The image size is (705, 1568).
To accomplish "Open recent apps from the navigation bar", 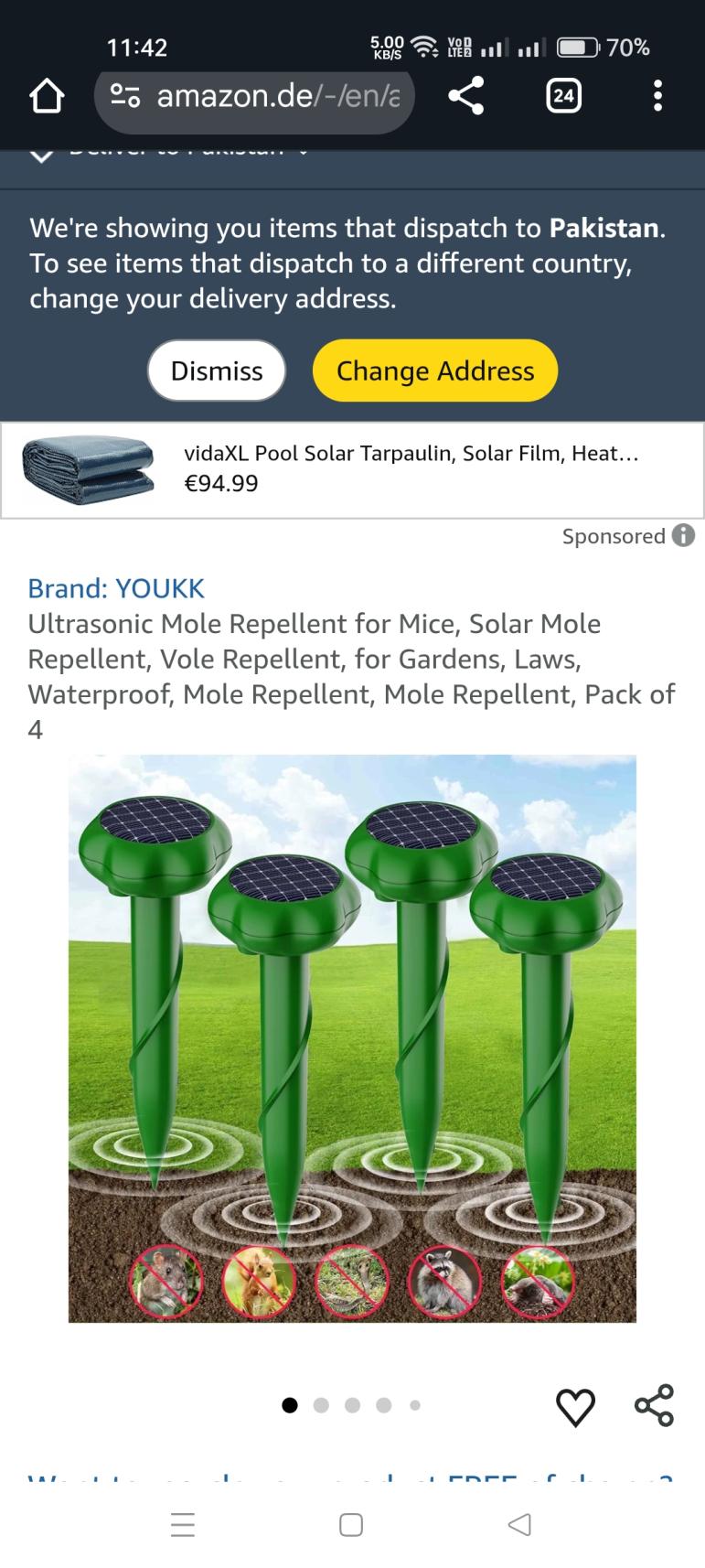I will click(183, 1524).
